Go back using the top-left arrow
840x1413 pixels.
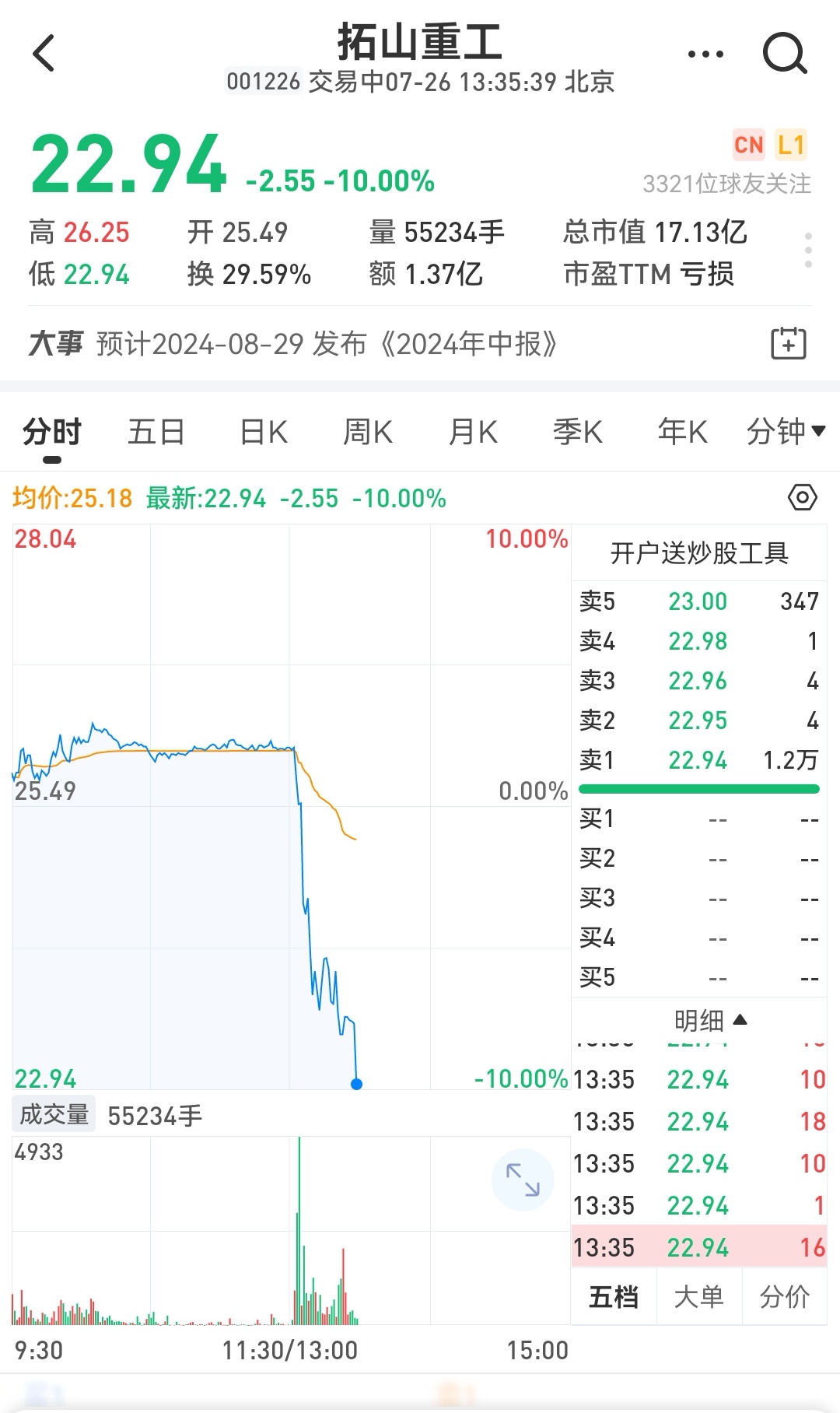[44, 54]
